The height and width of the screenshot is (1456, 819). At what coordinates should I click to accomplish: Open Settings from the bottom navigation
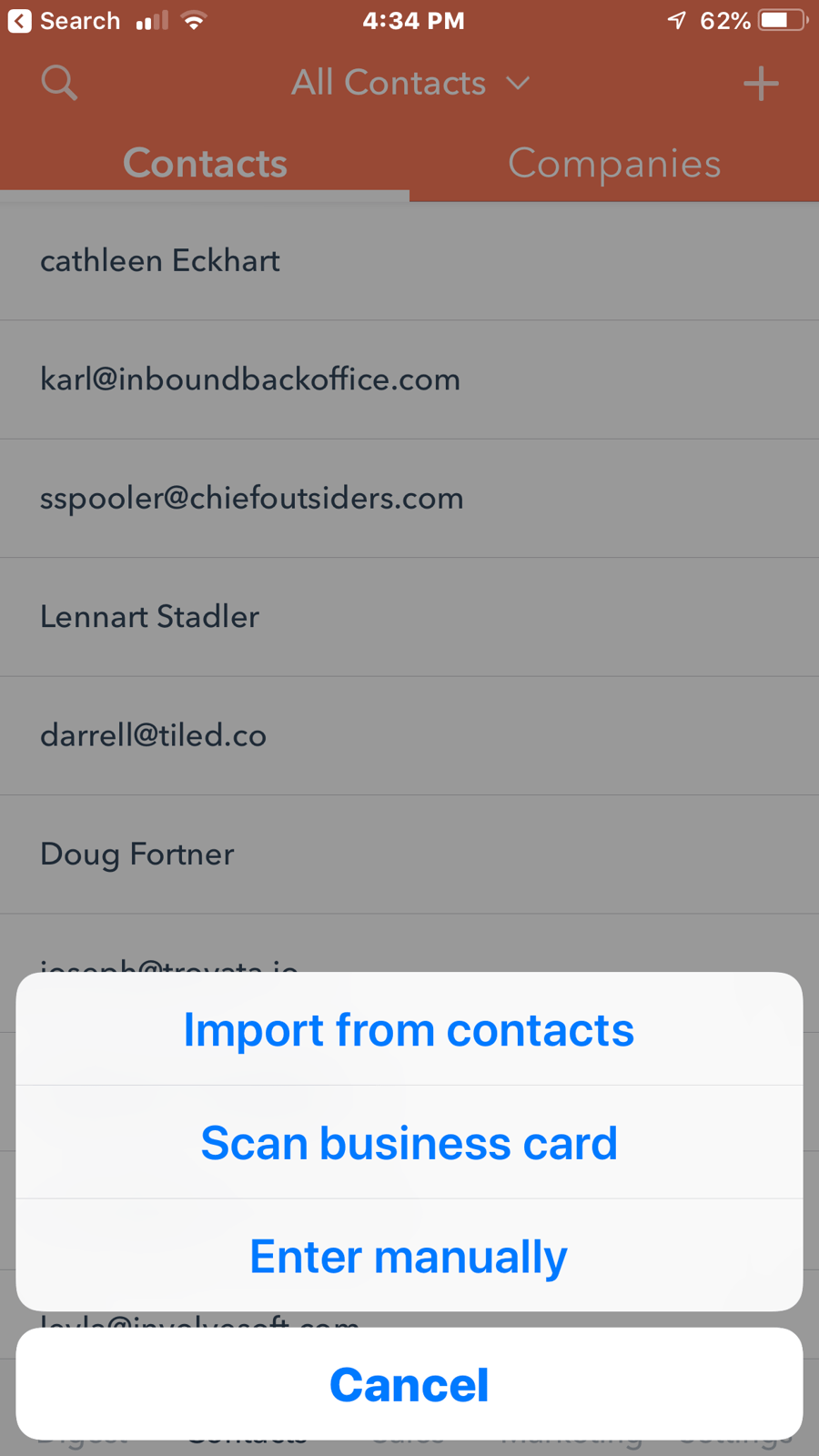tap(737, 1436)
